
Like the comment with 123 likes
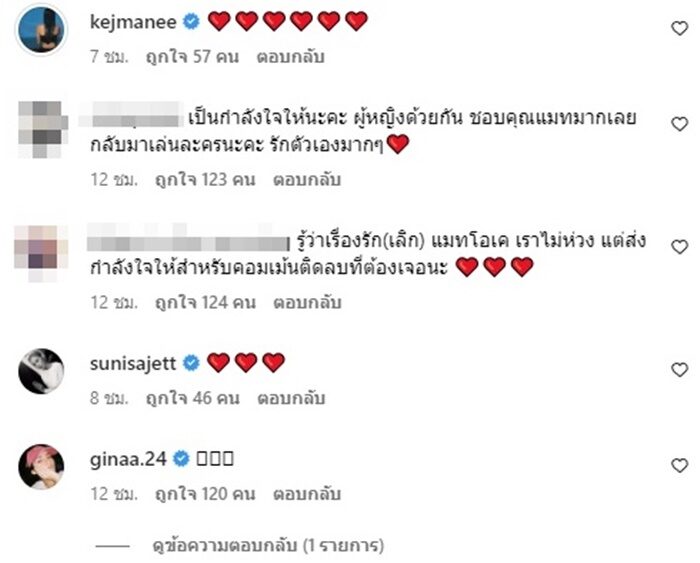(679, 125)
